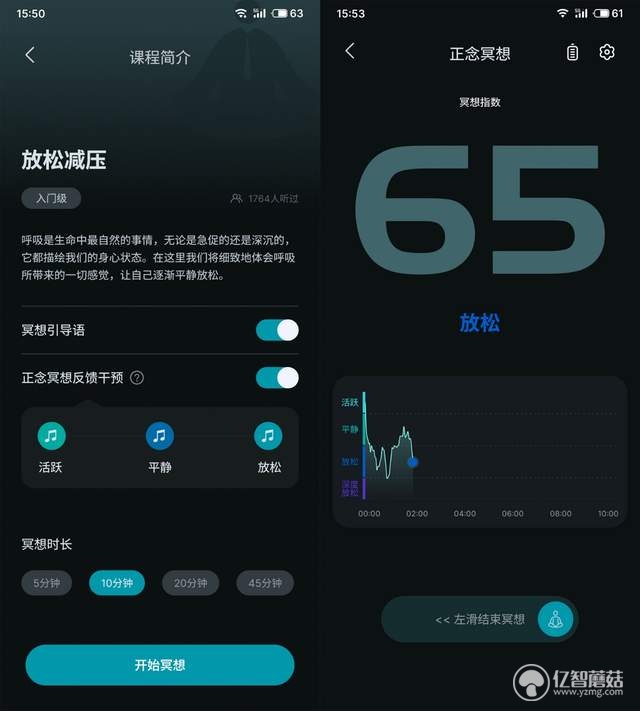Open help for 正念冥想反馈干预
The width and height of the screenshot is (640, 711).
137,378
